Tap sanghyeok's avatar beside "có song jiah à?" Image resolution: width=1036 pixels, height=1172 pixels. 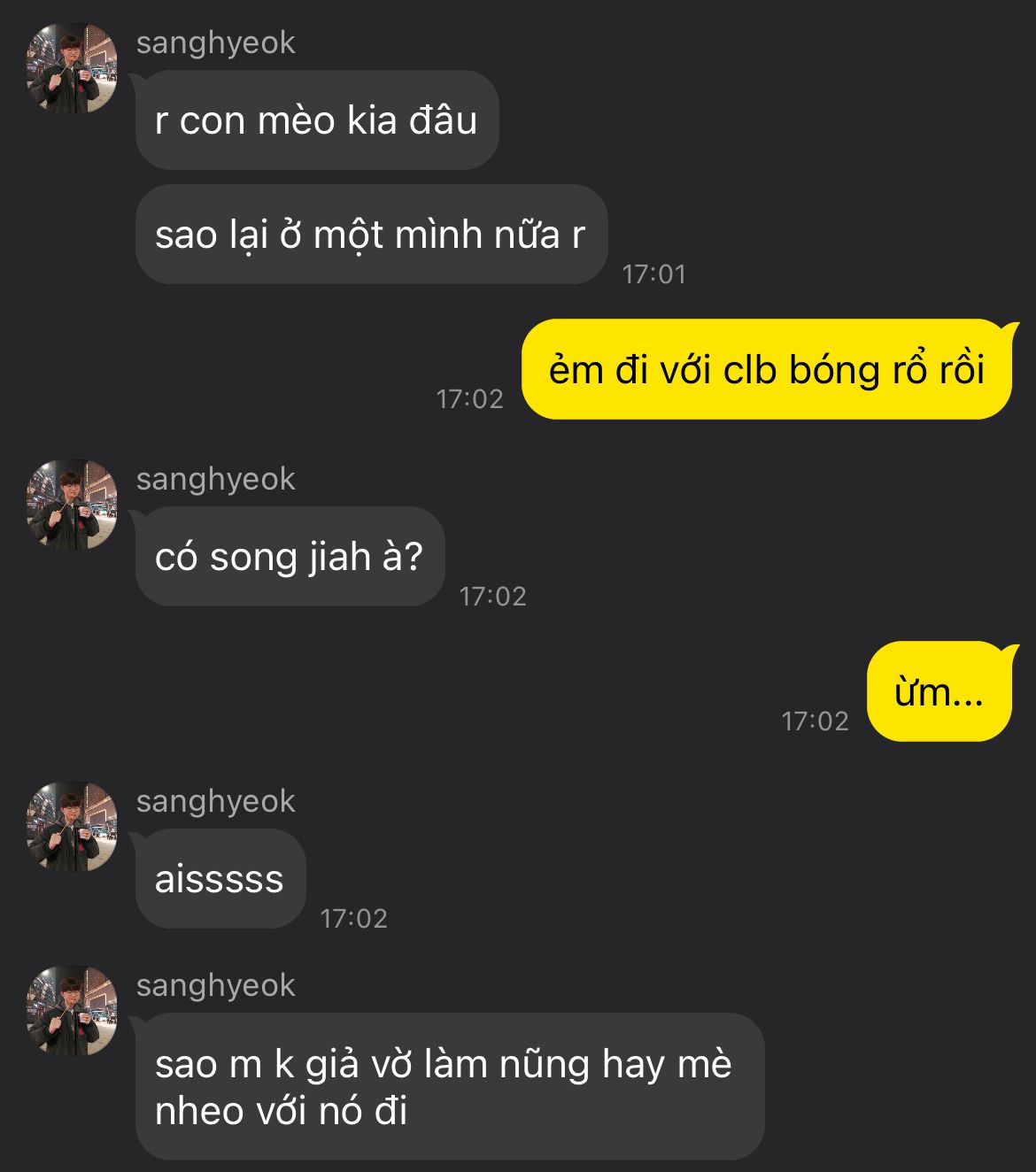click(72, 505)
